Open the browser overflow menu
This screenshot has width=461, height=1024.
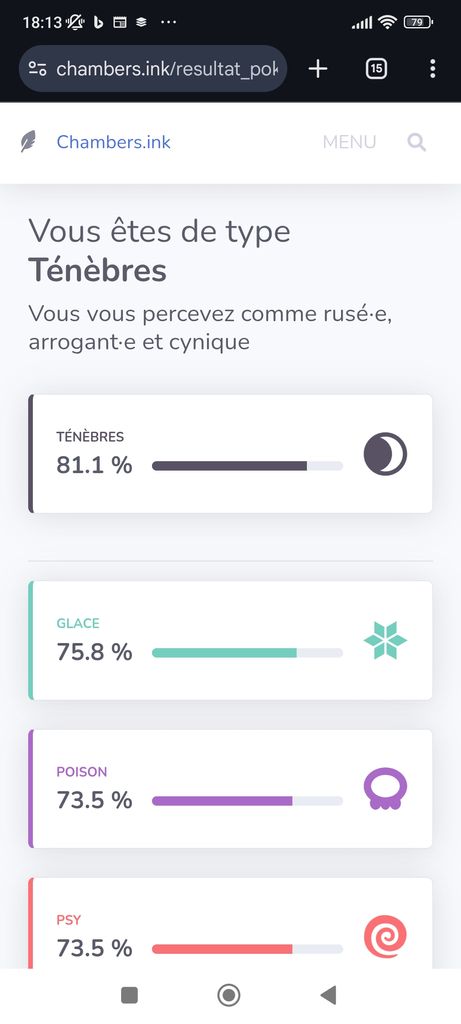432,69
